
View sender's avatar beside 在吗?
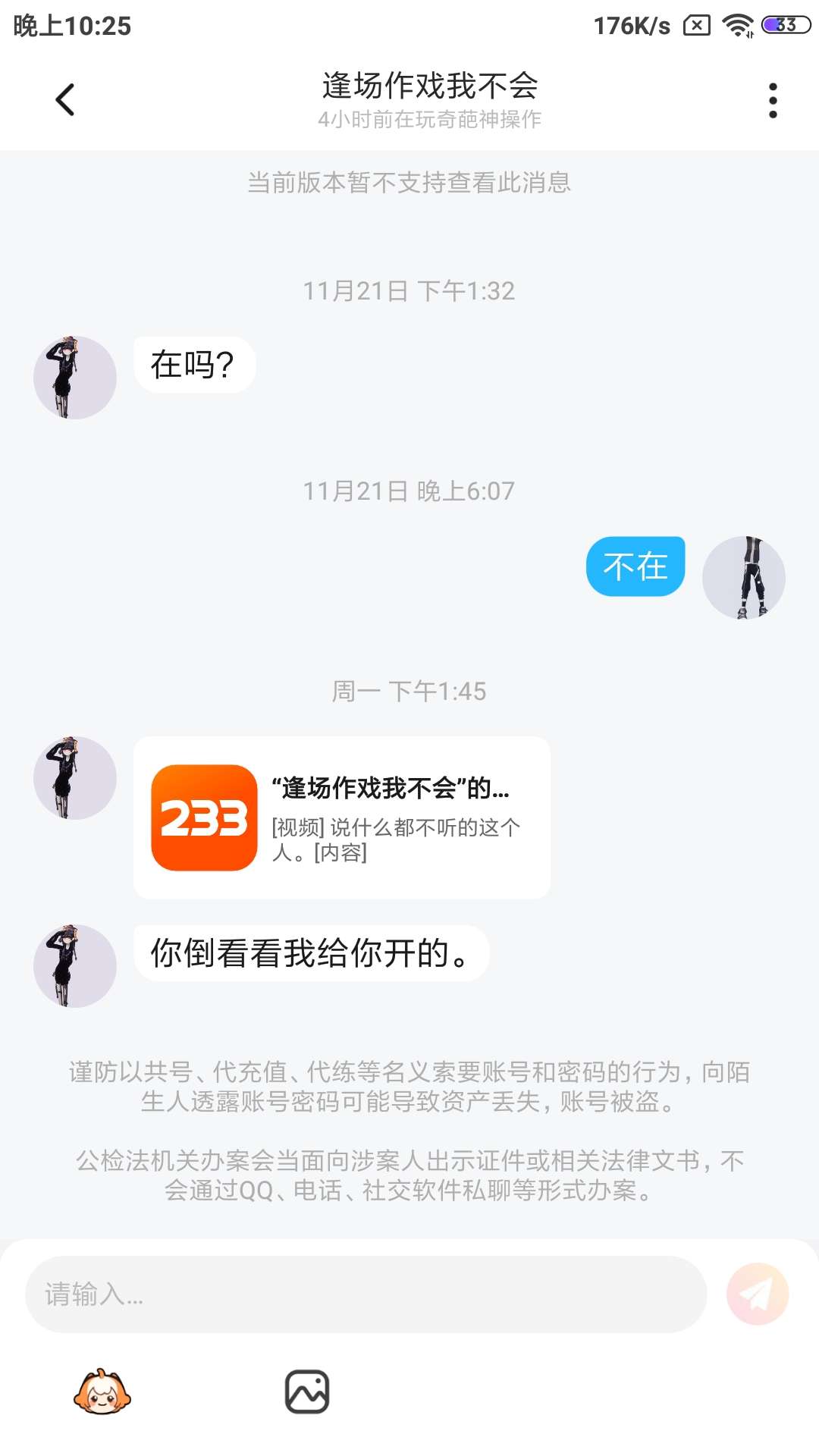[x=75, y=377]
